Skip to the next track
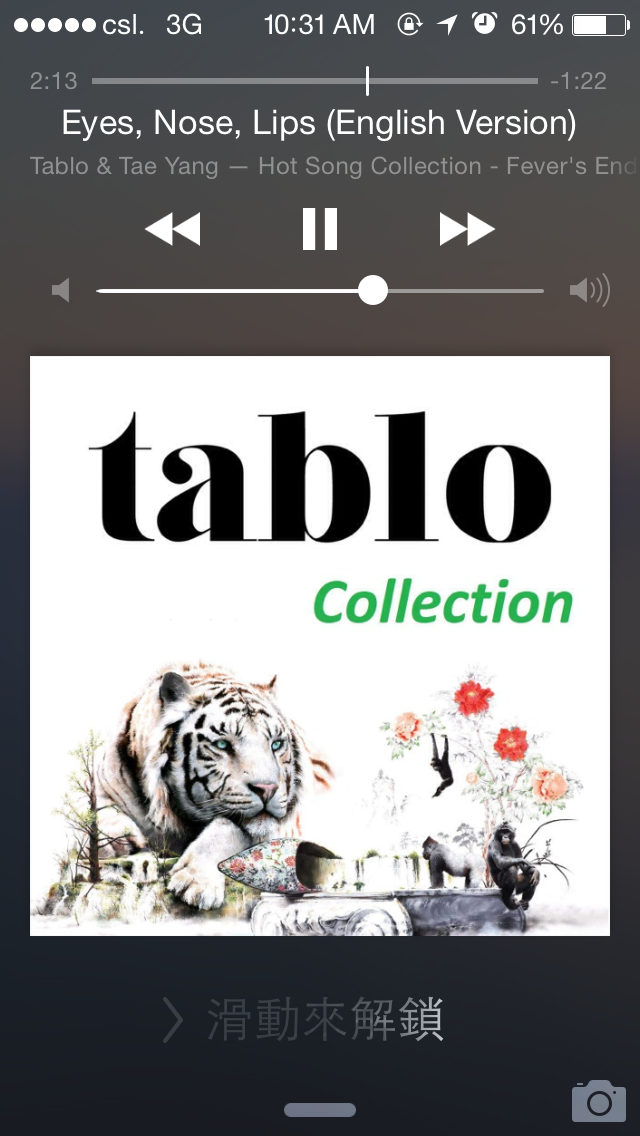Screen dimensions: 640x1136 point(467,229)
